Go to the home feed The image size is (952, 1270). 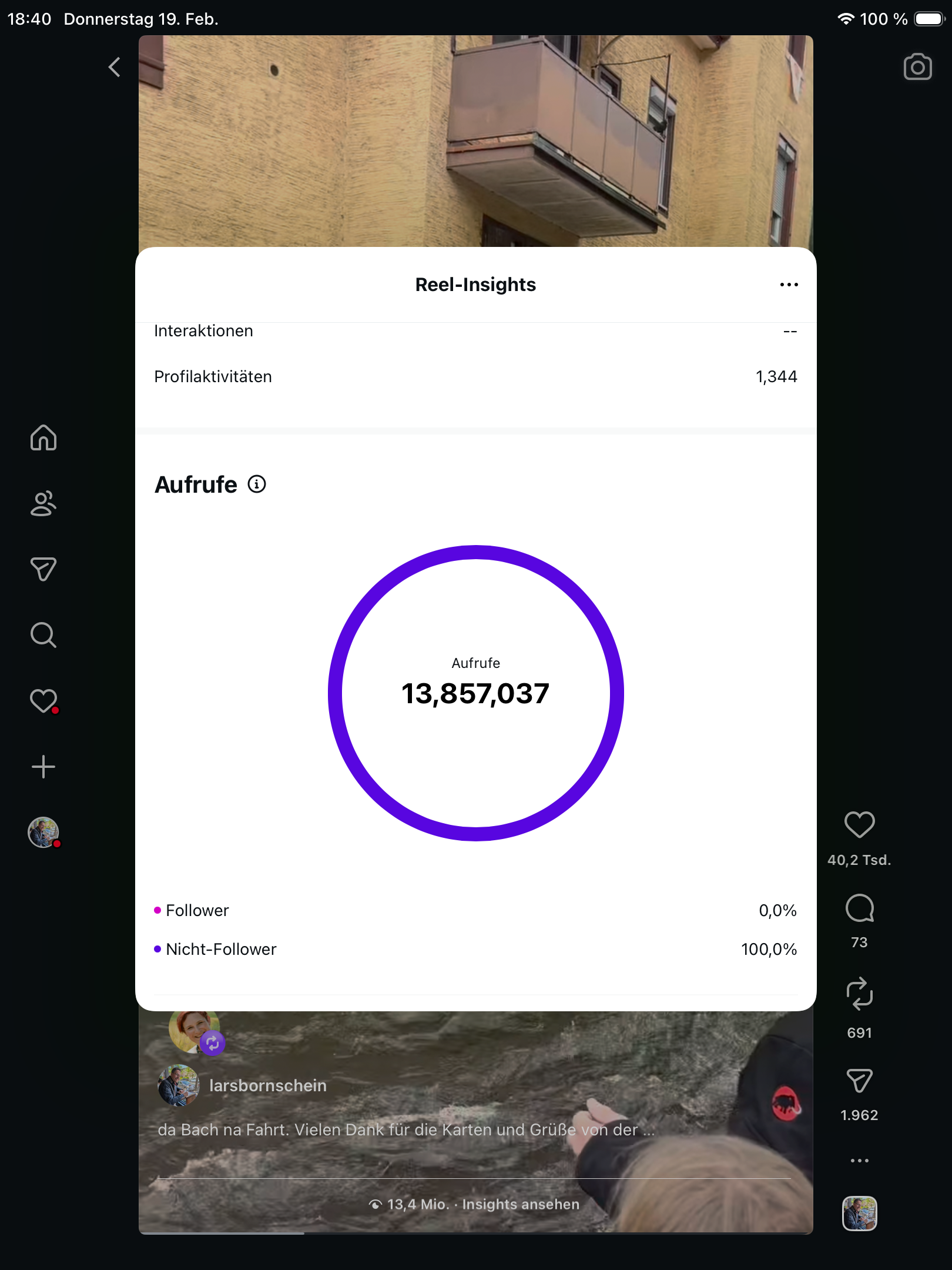click(x=43, y=437)
